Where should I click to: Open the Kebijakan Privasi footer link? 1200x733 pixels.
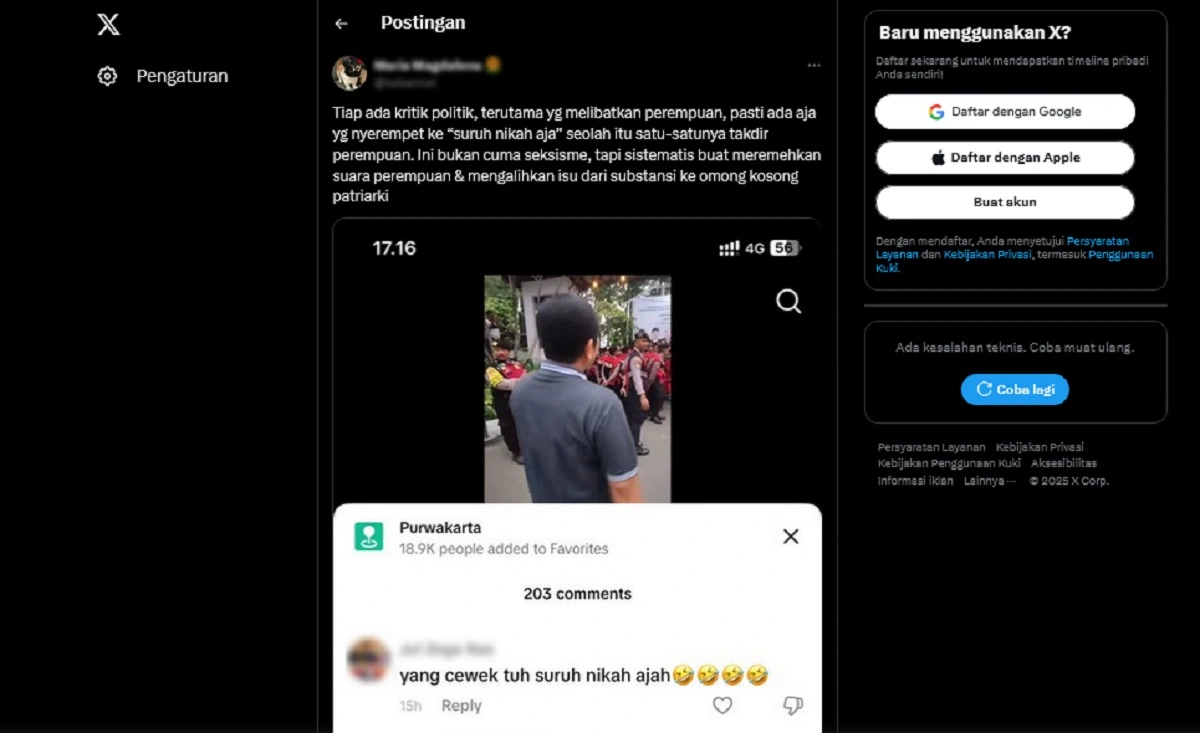click(1039, 447)
